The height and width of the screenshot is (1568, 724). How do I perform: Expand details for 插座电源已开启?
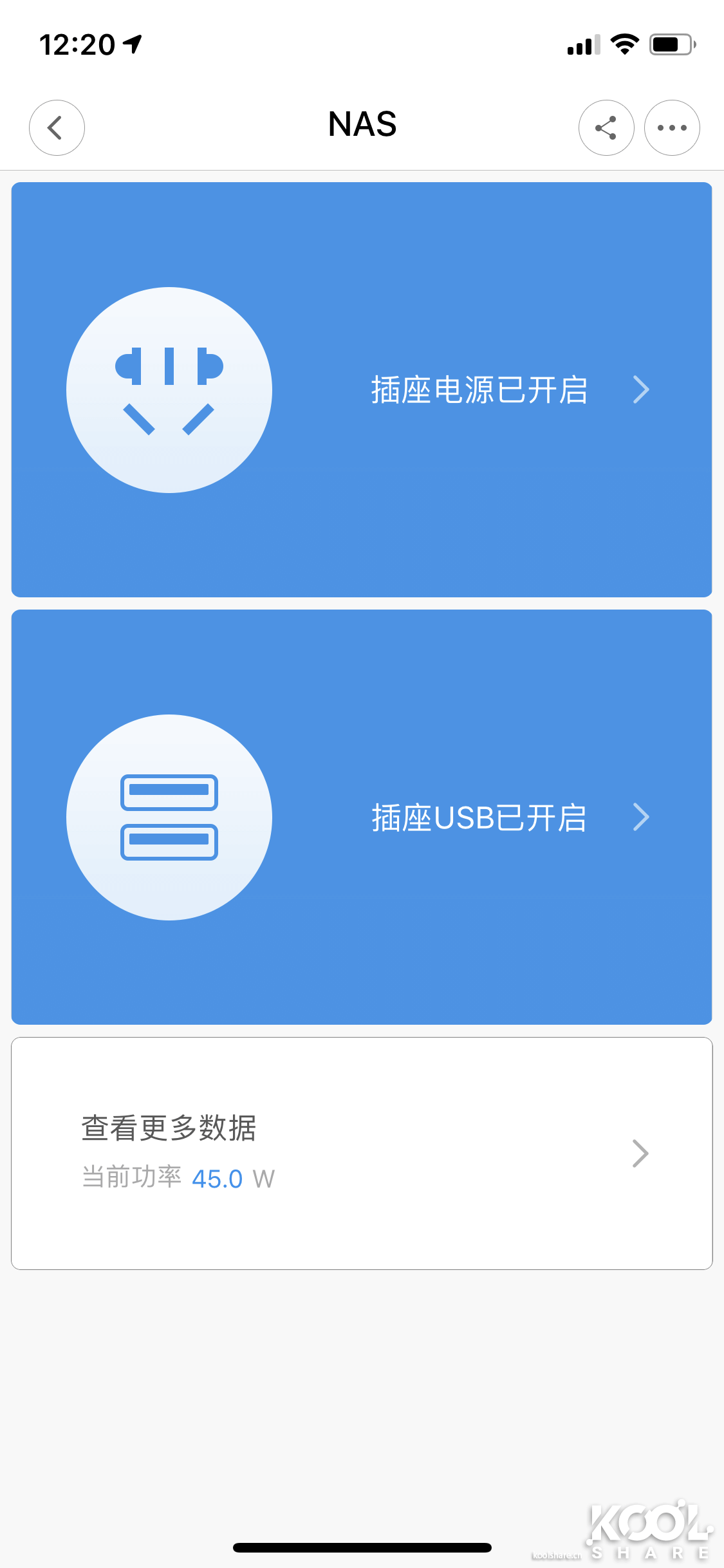641,389
